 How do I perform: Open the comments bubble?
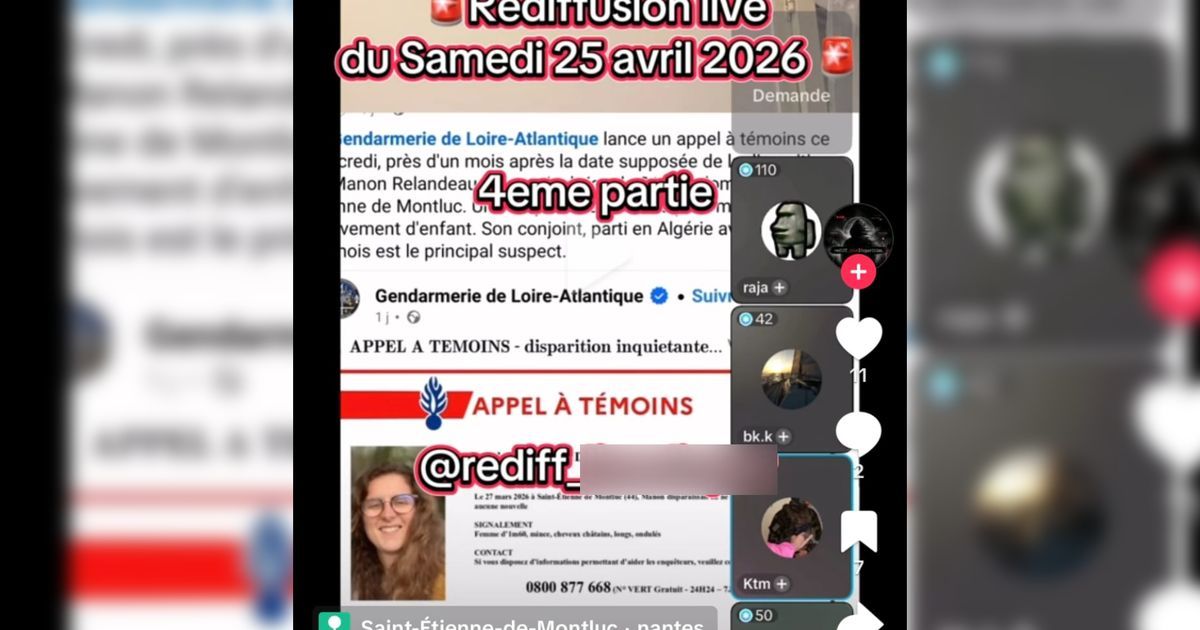858,434
